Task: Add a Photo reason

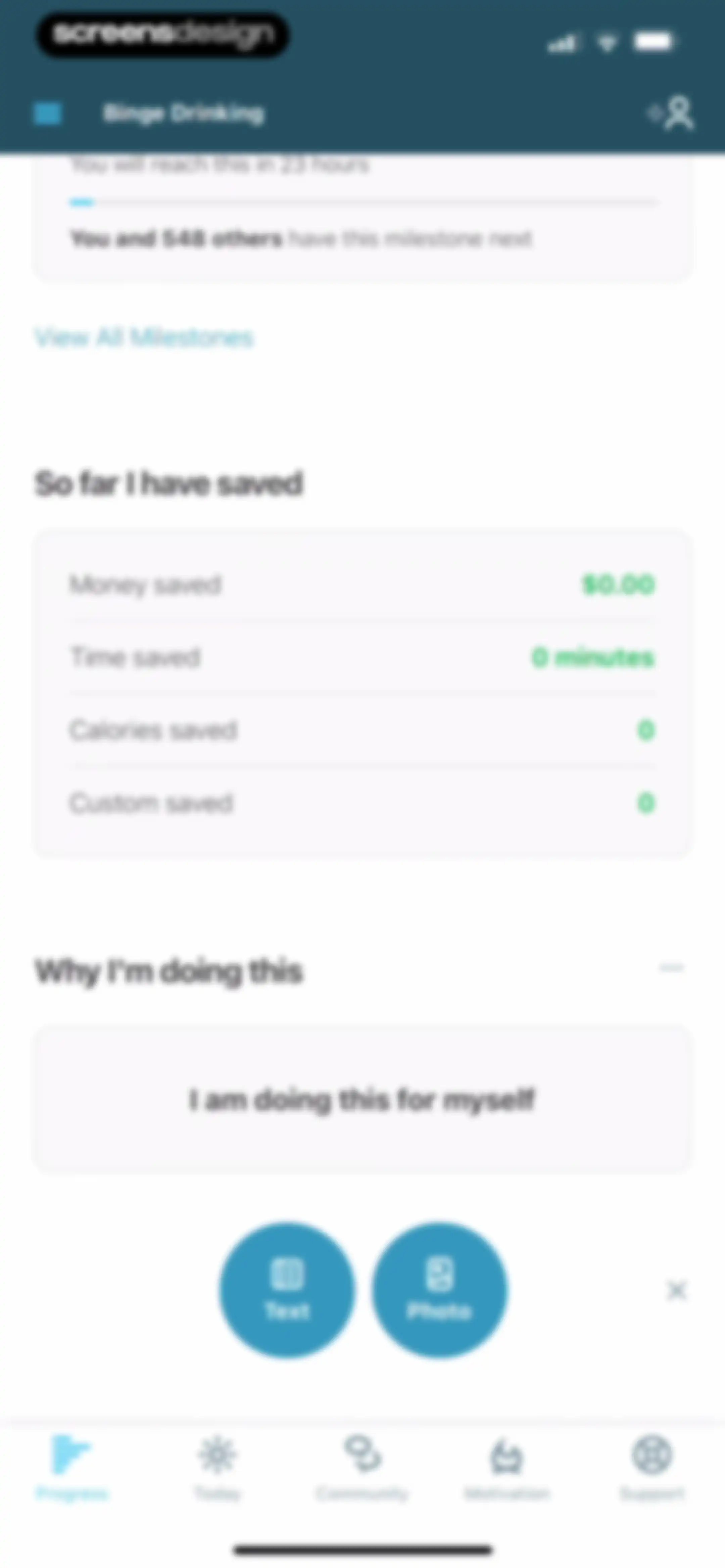Action: 439,1290
